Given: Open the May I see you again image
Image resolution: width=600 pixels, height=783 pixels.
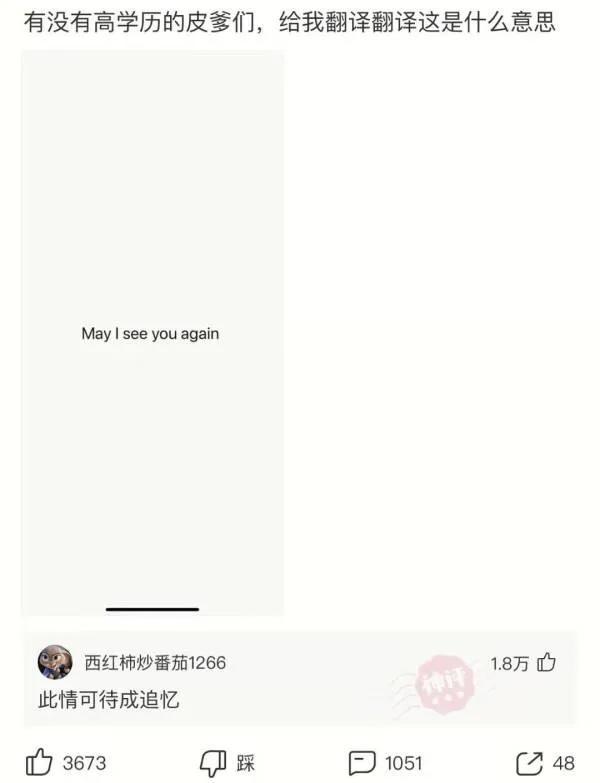Looking at the screenshot, I should [x=152, y=333].
